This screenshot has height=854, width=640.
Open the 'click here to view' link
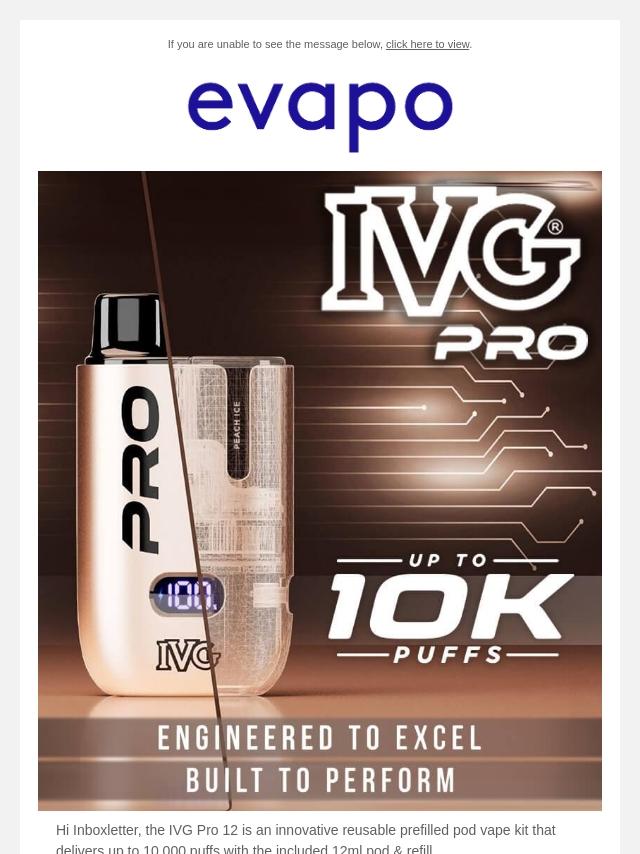428,45
